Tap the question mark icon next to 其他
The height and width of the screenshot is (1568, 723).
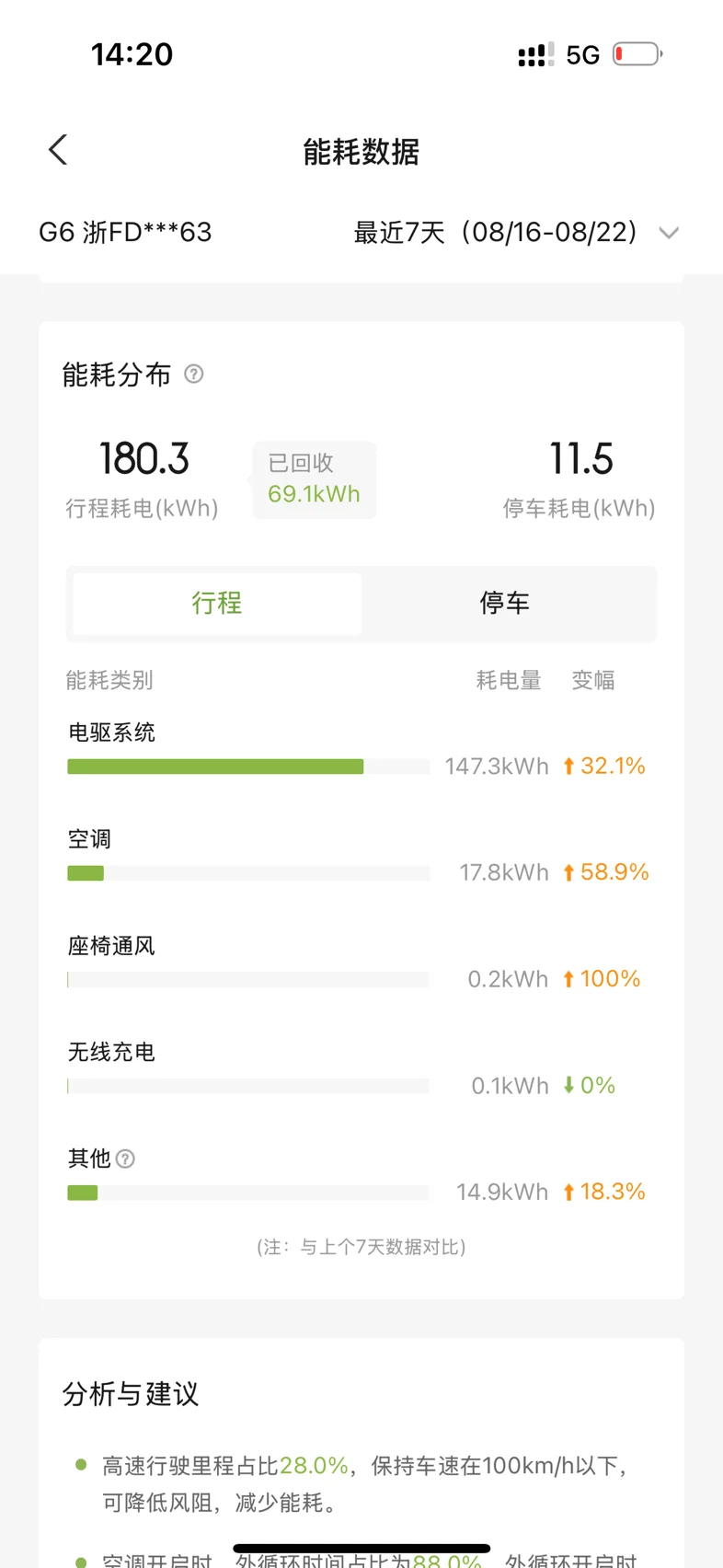[126, 1159]
